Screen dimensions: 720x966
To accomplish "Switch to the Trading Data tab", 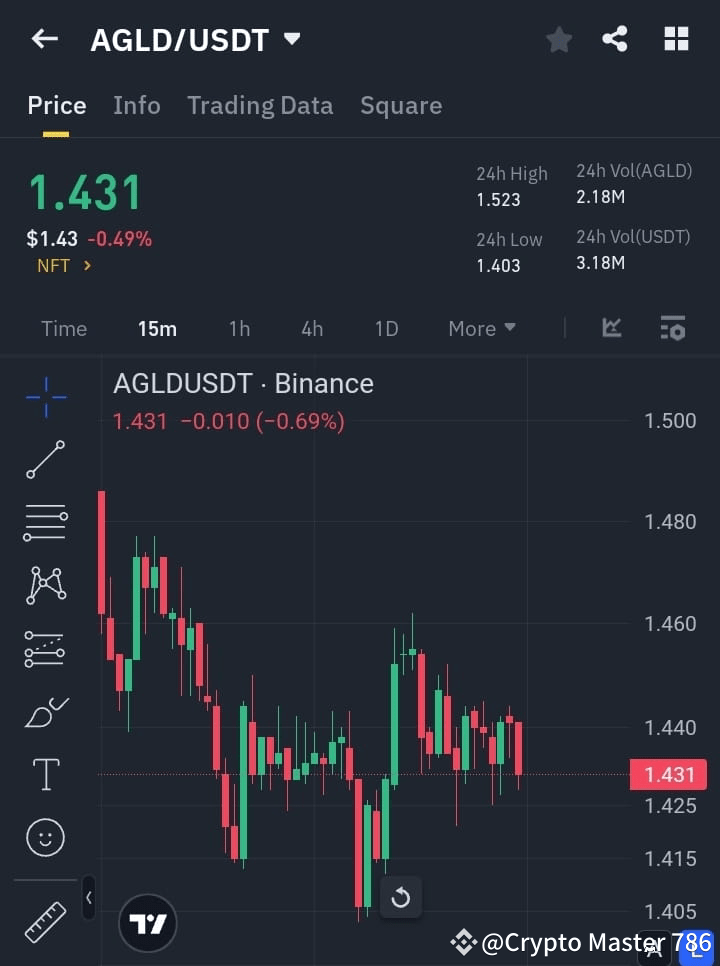I will [260, 105].
